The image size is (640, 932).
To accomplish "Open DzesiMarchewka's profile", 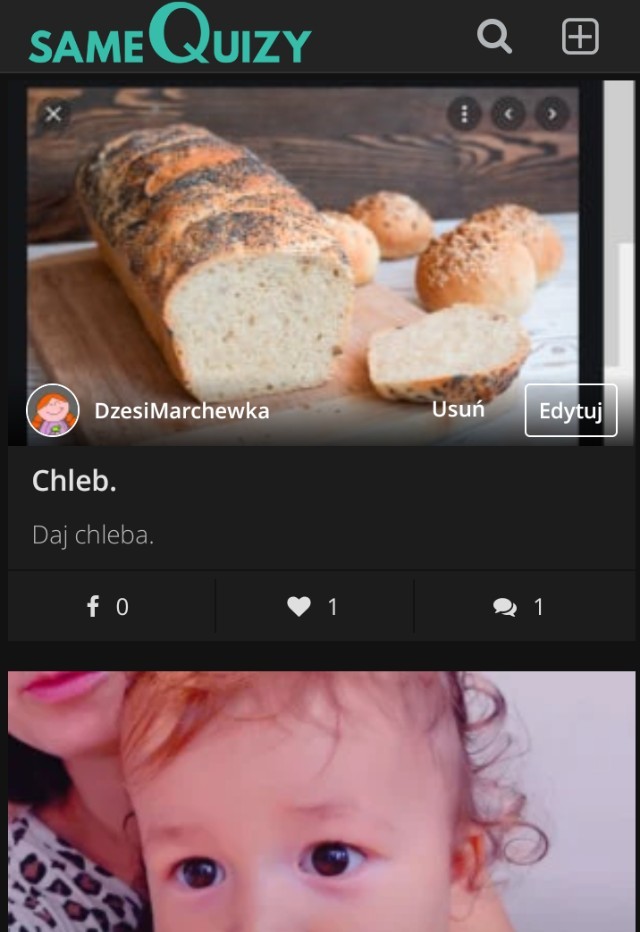I will (180, 410).
